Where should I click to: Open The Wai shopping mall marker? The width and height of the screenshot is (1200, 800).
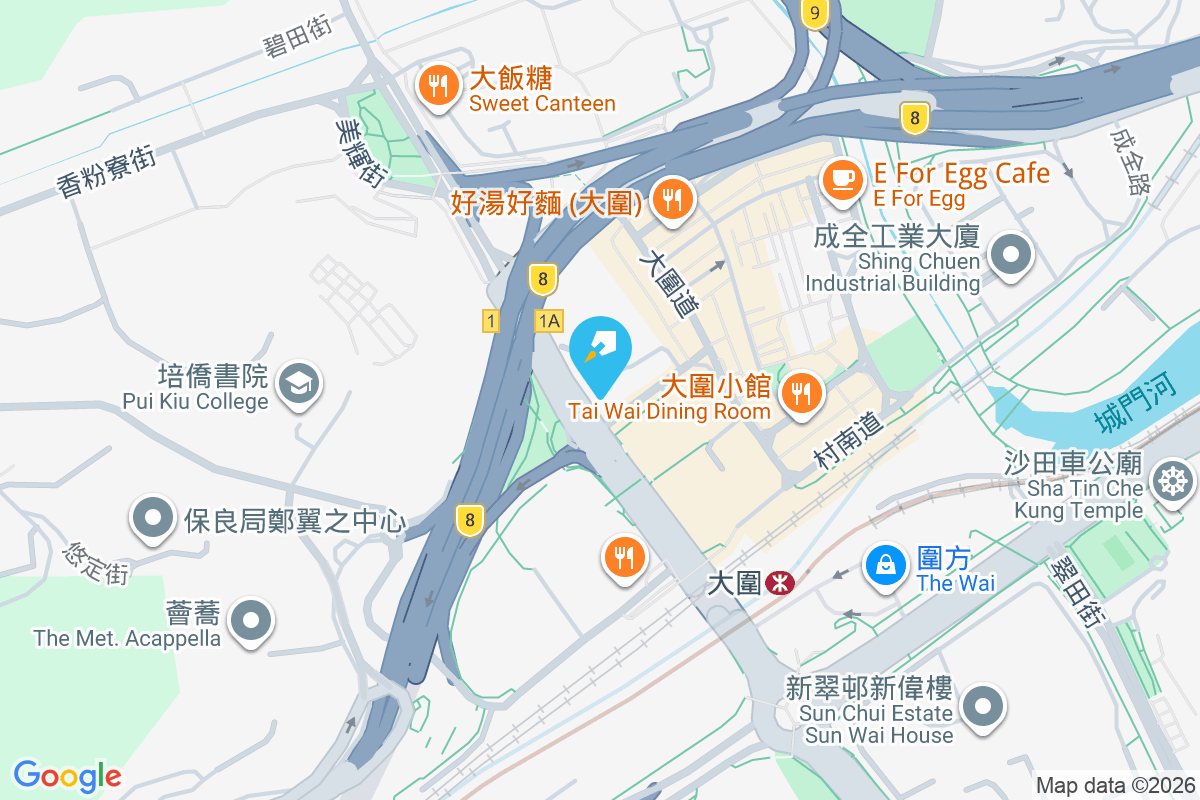click(x=886, y=564)
